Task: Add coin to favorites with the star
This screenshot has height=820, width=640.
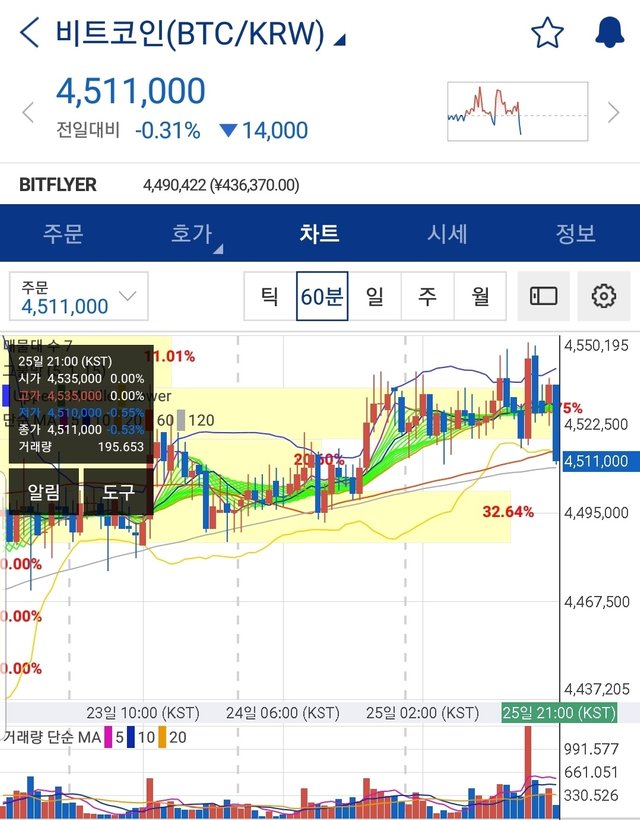Action: 547,34
